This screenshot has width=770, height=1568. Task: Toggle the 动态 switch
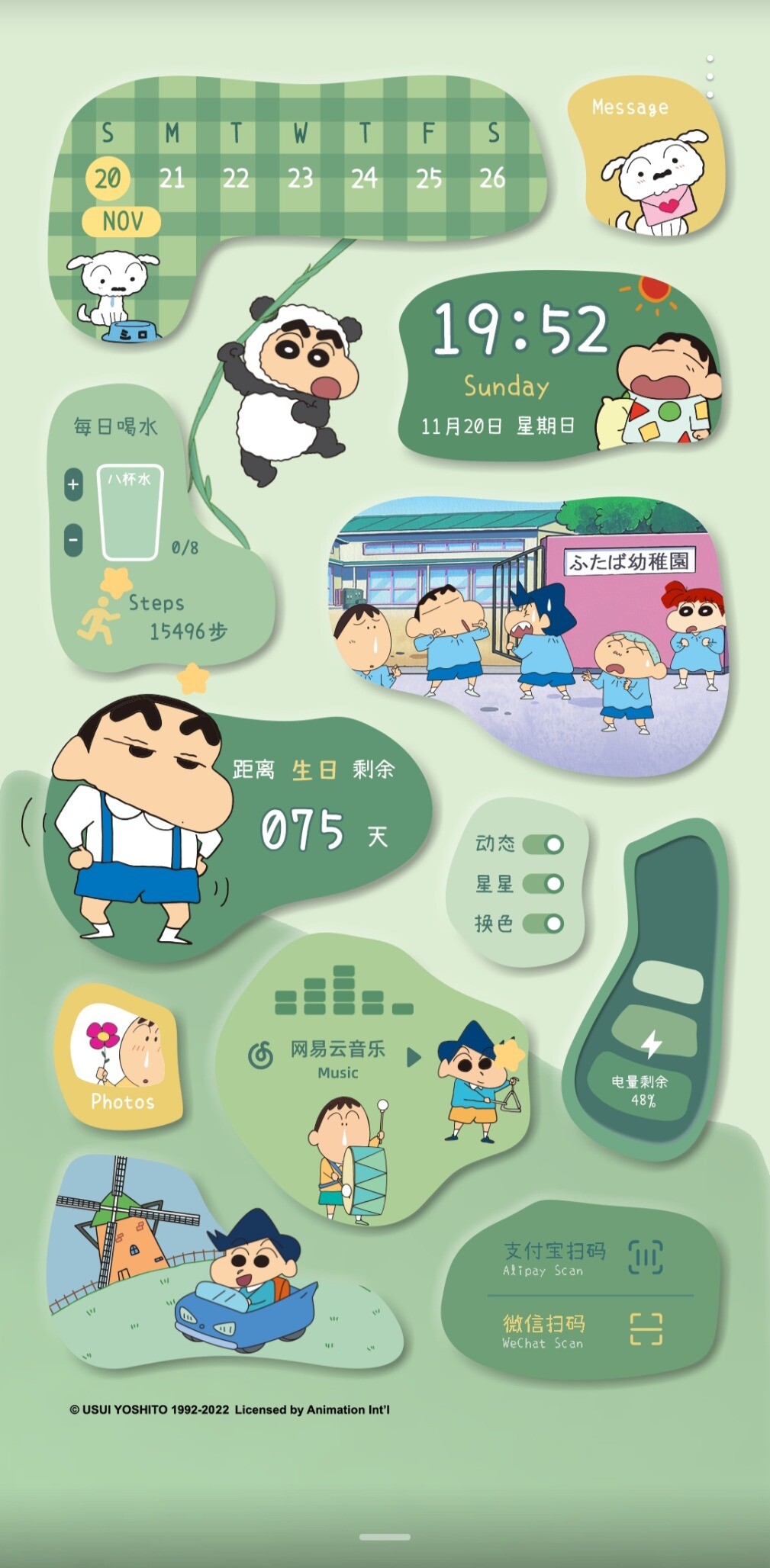pos(543,844)
